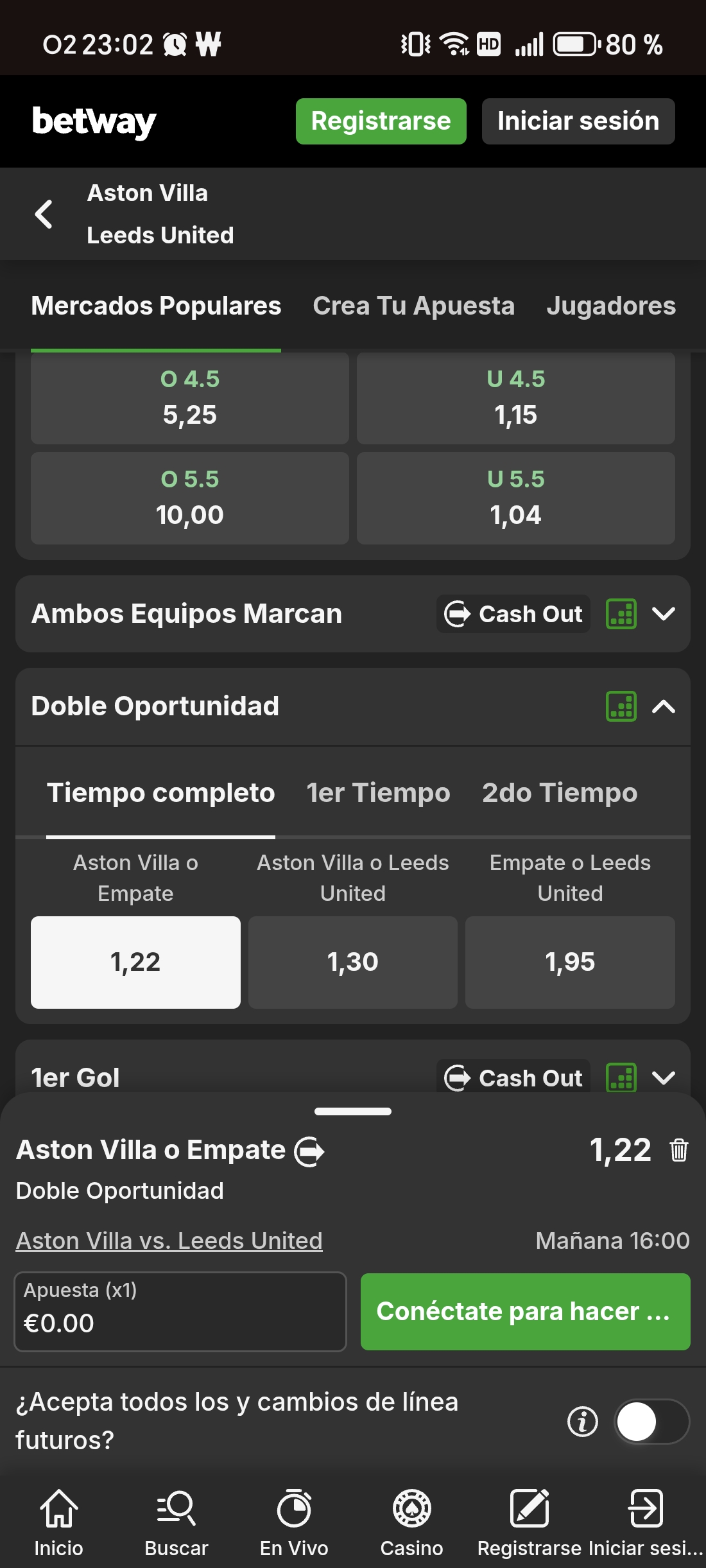Tap Conéctate para hacer button
Screen dimensions: 706x1568
click(x=525, y=1311)
